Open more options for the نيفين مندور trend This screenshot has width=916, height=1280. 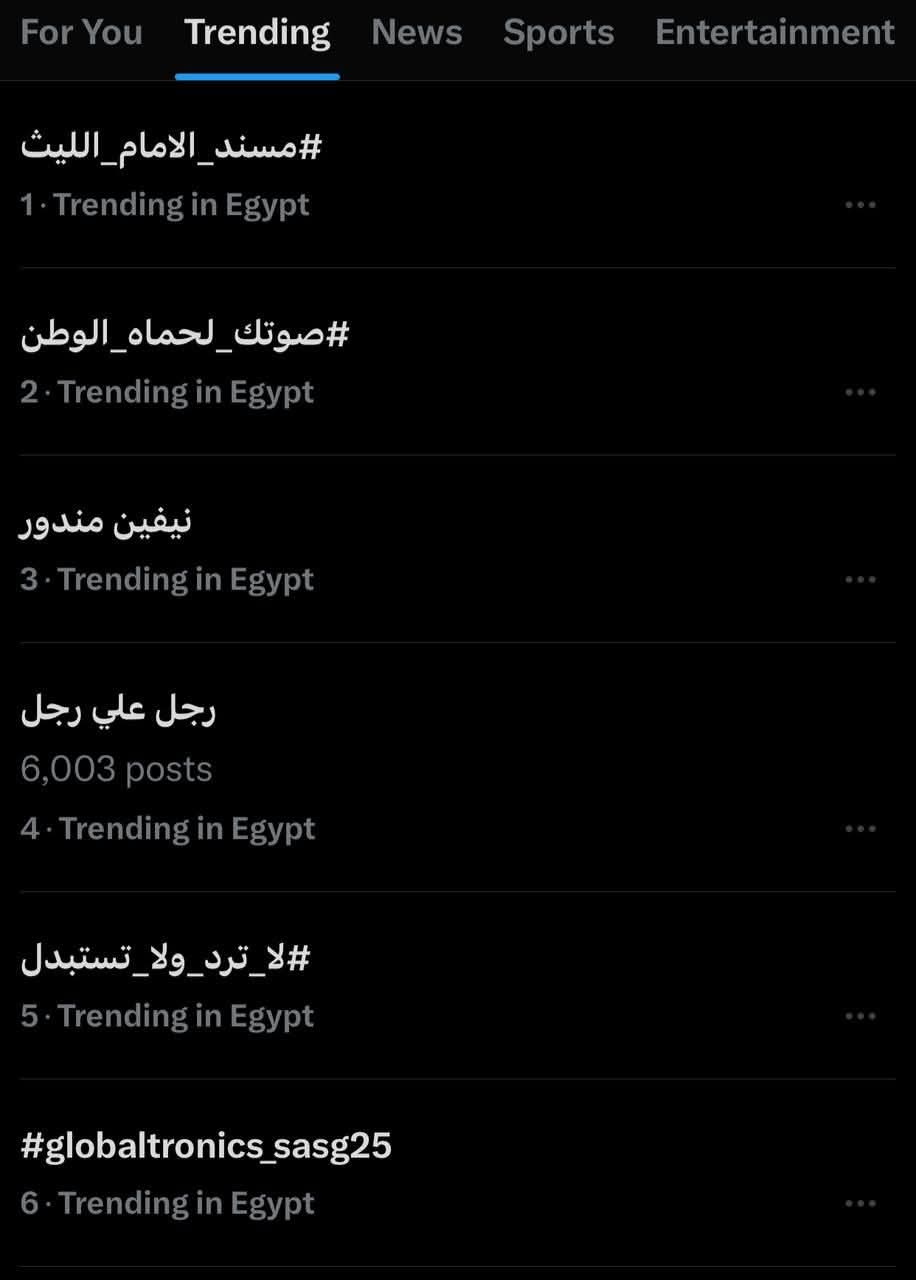862,579
